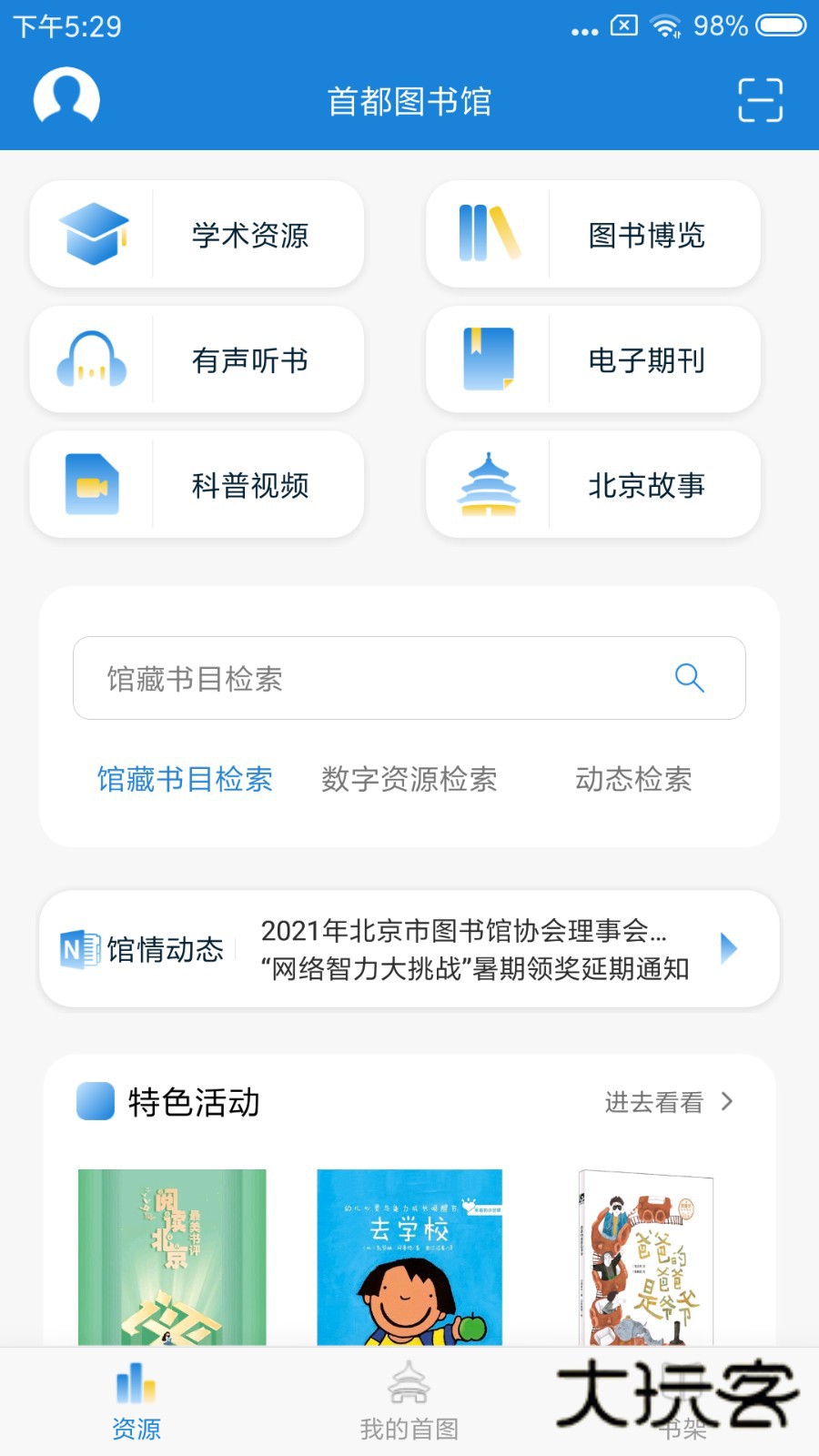This screenshot has width=819, height=1456.
Task: Tap the magnifier search icon
Action: pyautogui.click(x=690, y=678)
